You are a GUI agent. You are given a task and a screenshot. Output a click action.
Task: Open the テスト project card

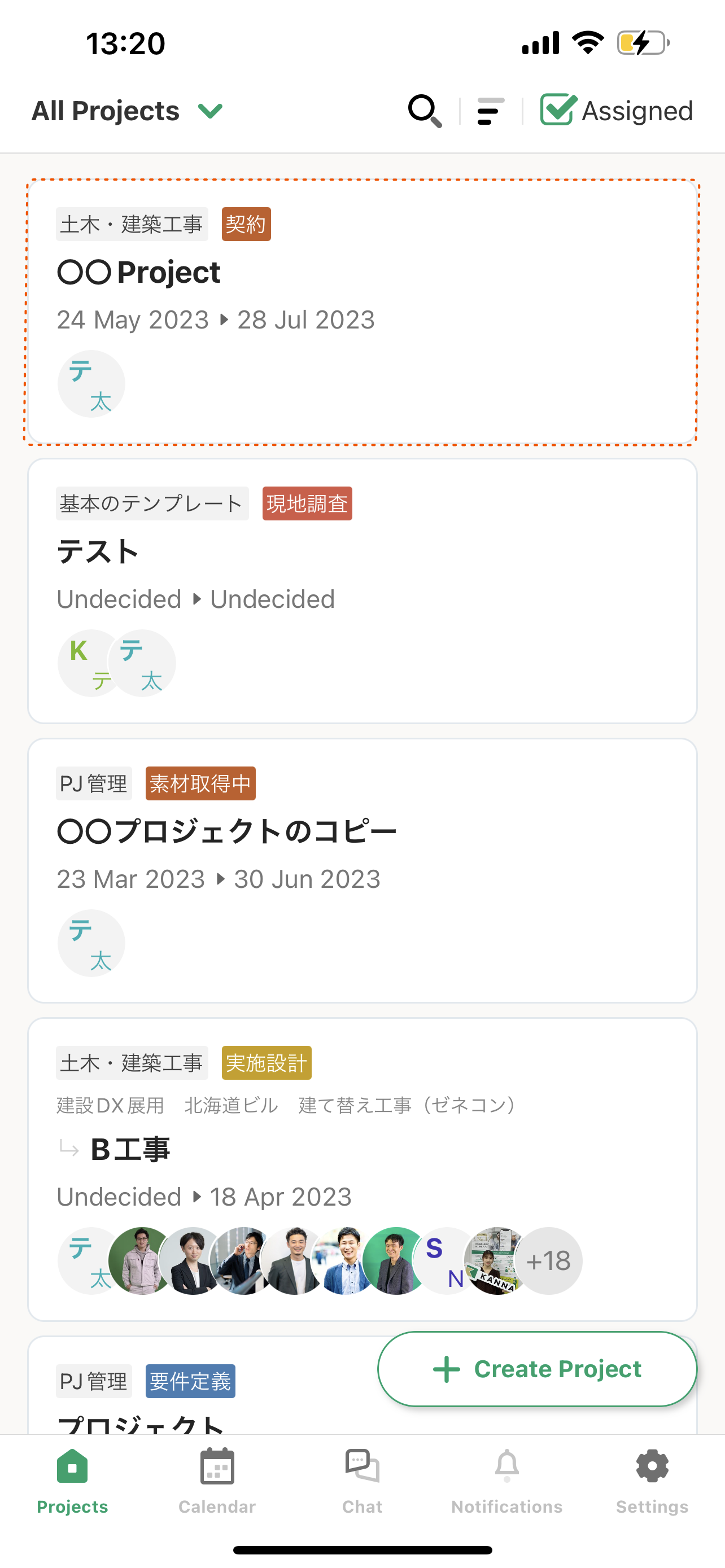(362, 588)
